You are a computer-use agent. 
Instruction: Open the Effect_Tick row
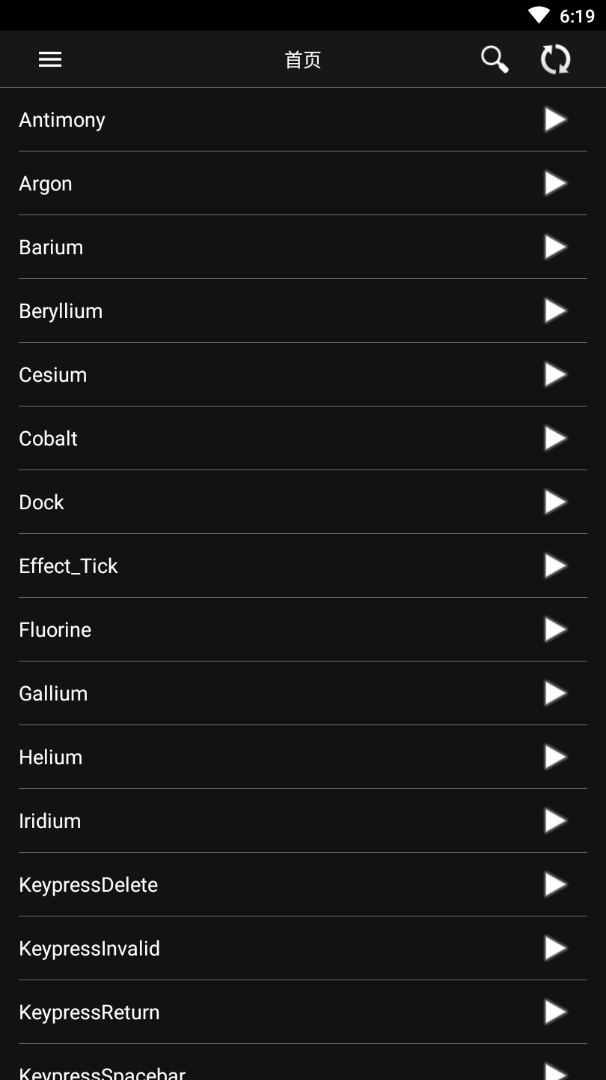303,565
